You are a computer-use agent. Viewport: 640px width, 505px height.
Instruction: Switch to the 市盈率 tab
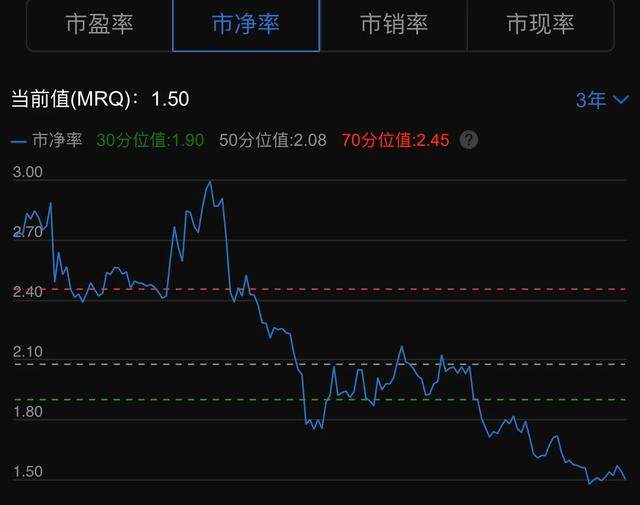(99, 25)
